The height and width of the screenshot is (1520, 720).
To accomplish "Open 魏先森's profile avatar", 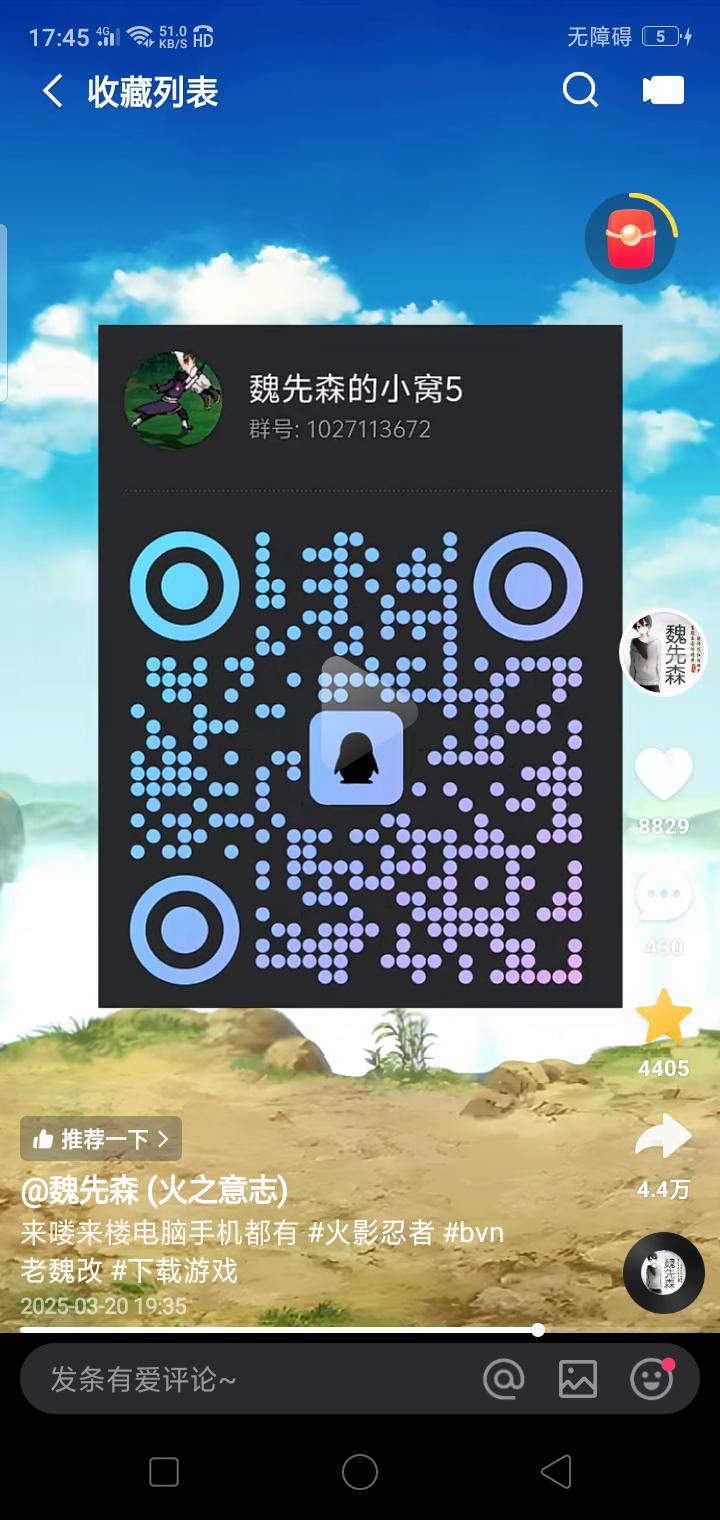I will point(662,652).
